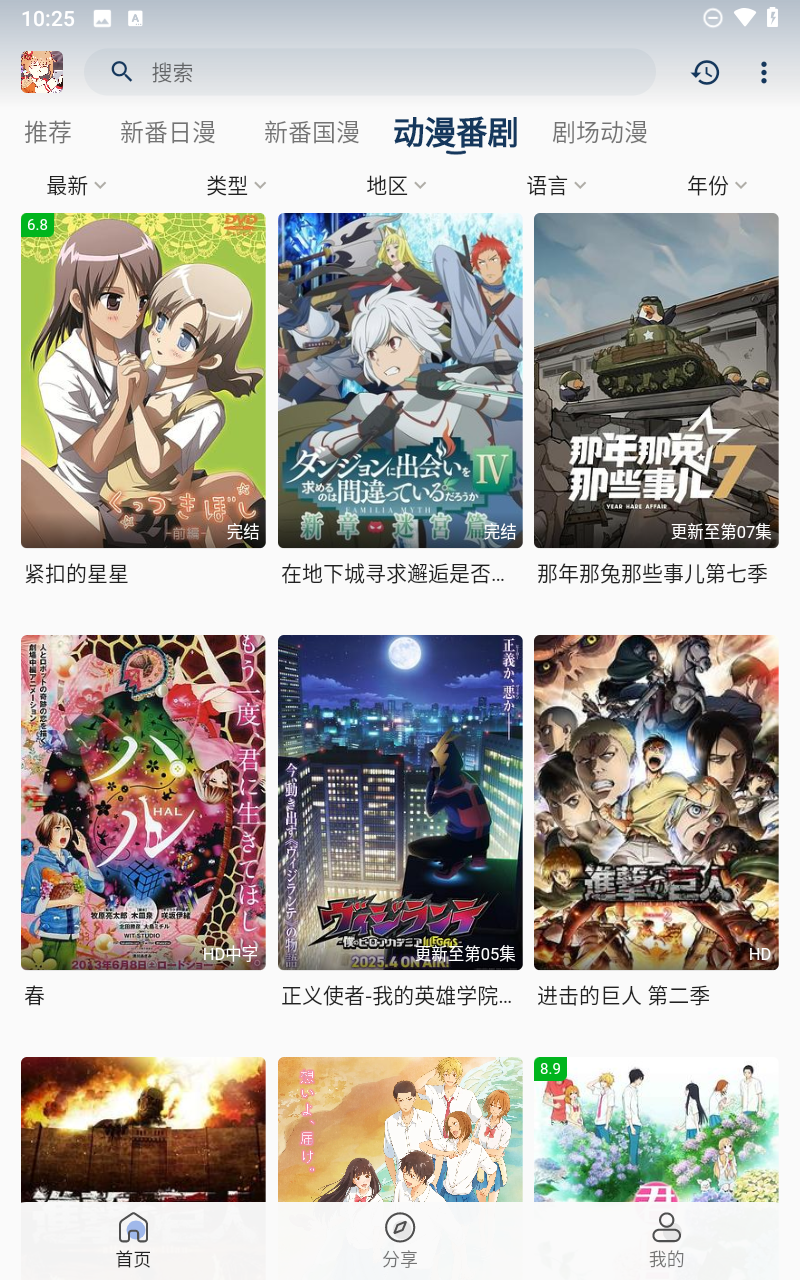Expand the 年份 filter dropdown
Viewport: 800px width, 1280px height.
(717, 185)
